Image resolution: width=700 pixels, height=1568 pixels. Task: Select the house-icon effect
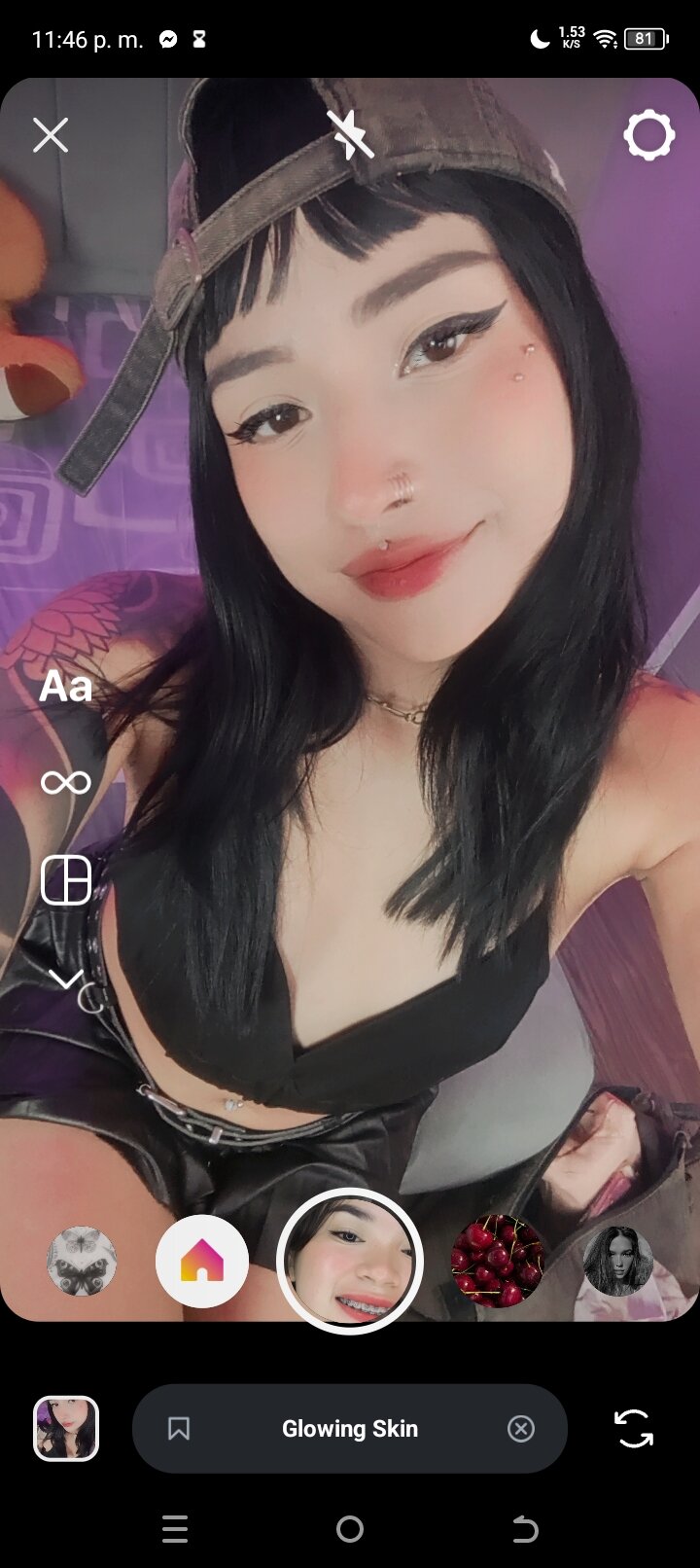pos(202,1262)
